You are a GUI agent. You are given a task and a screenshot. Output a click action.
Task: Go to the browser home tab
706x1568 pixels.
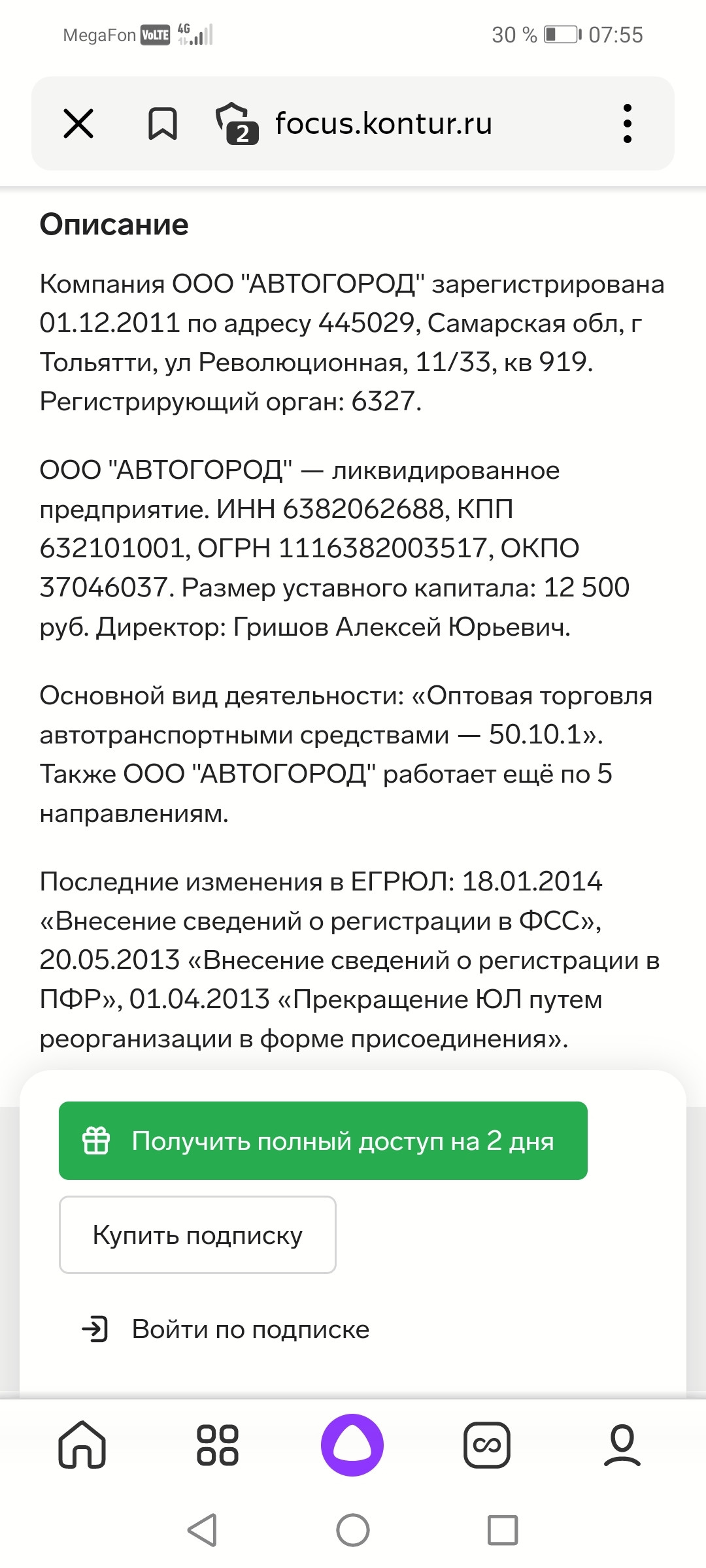tap(82, 1445)
